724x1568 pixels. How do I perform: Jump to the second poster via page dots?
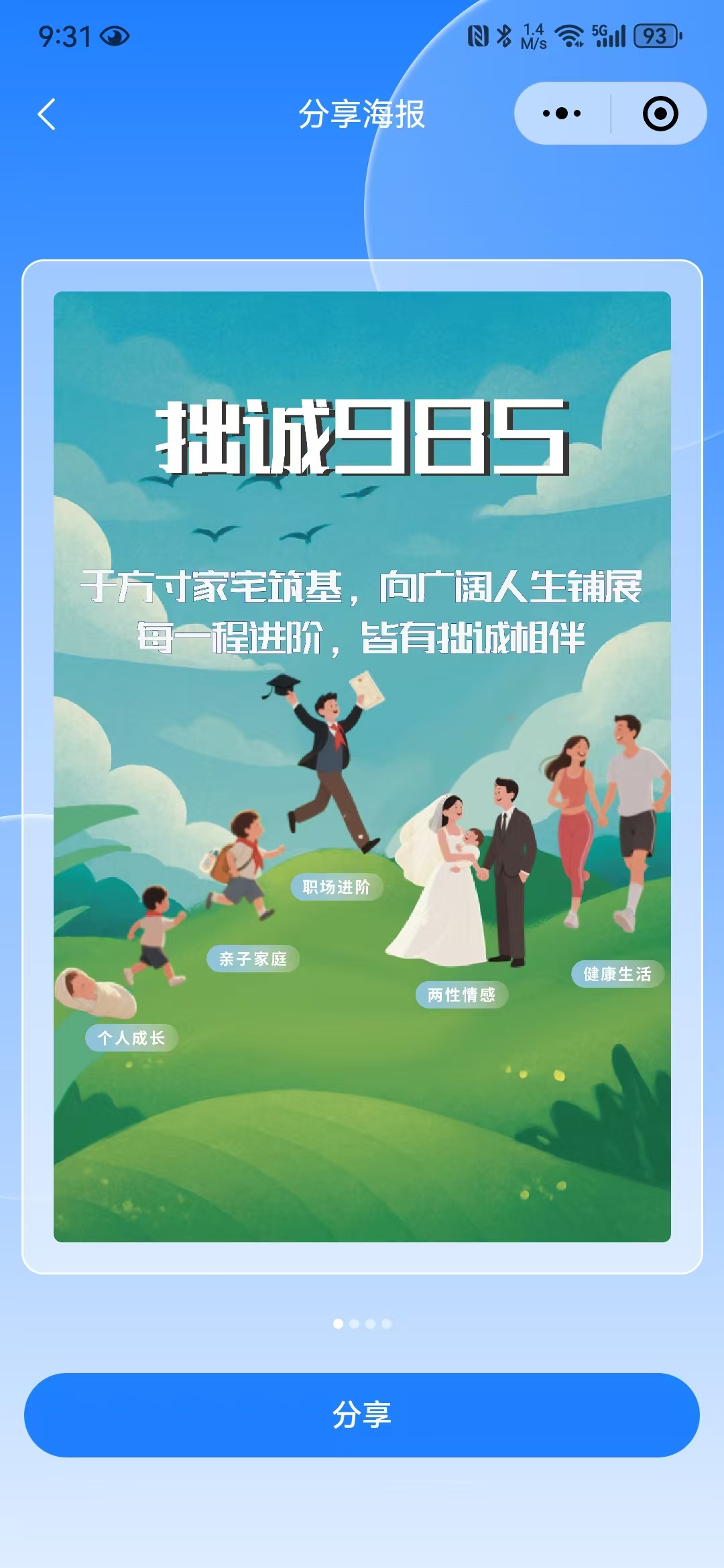point(354,1323)
